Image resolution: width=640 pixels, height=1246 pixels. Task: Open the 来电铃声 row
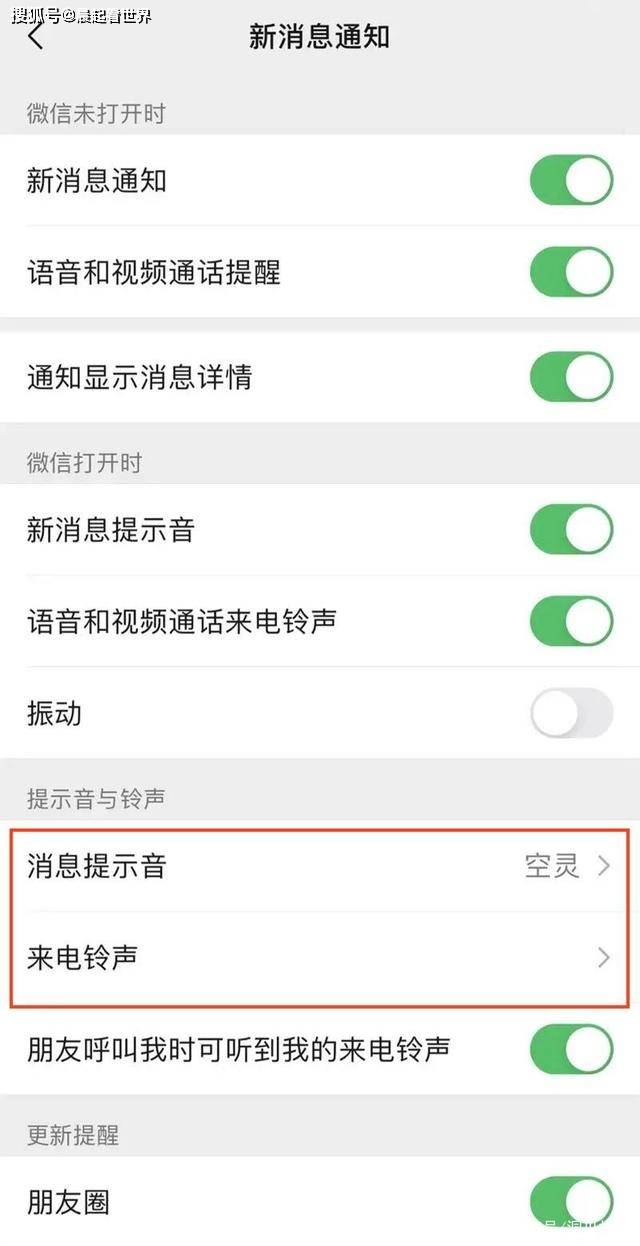(320, 958)
